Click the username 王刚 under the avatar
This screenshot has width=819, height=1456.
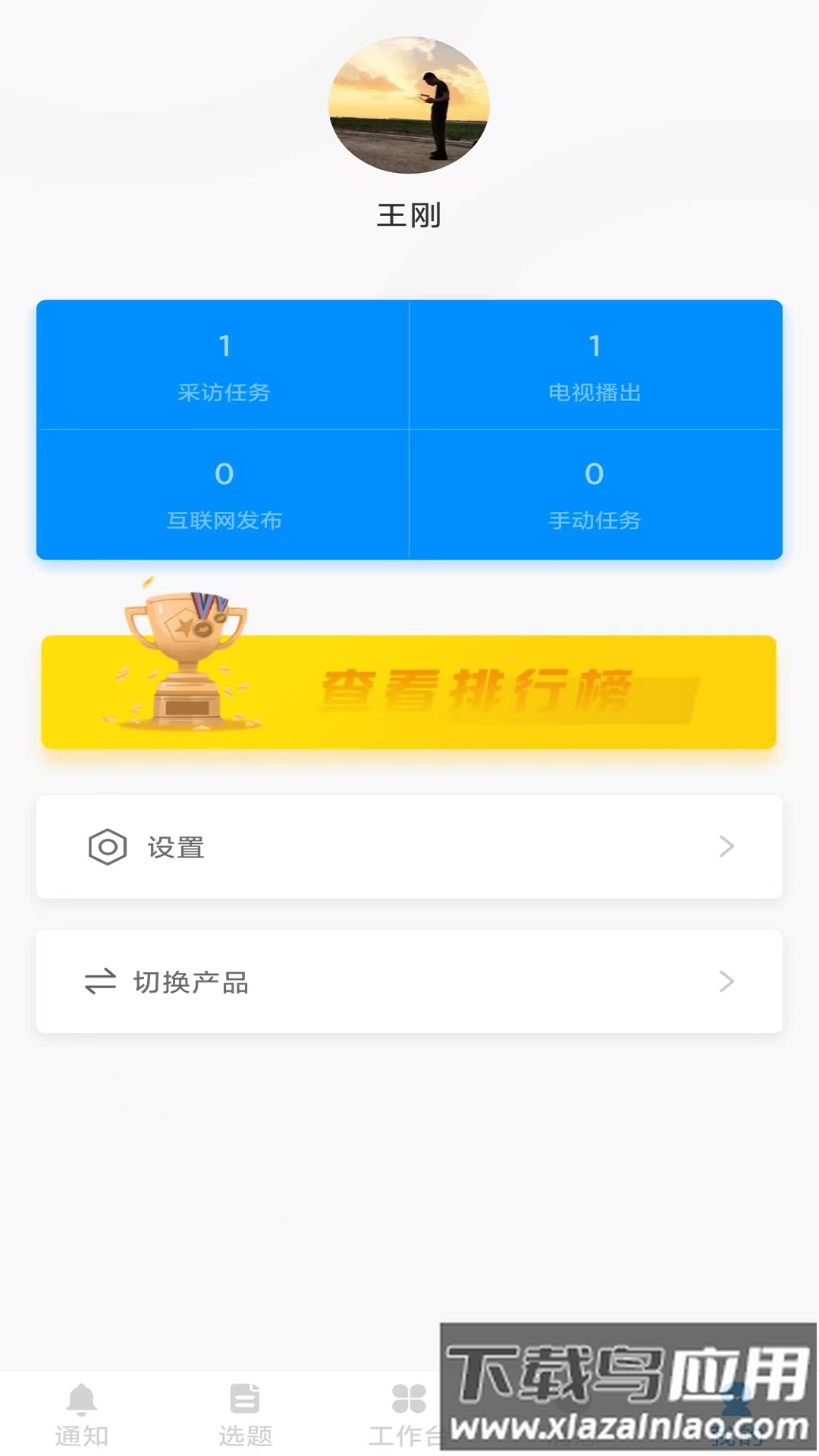tap(409, 215)
